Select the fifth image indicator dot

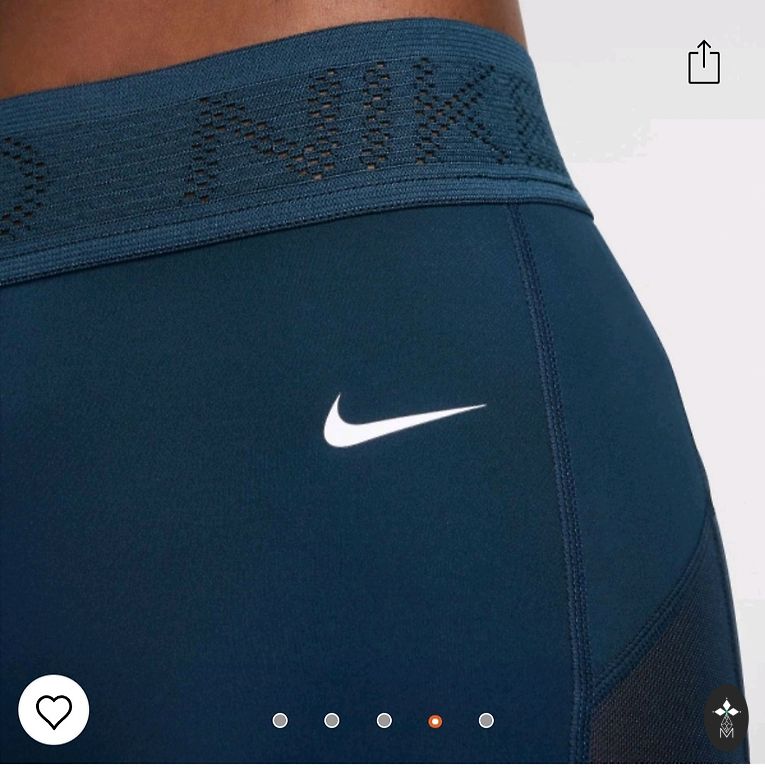pyautogui.click(x=486, y=720)
